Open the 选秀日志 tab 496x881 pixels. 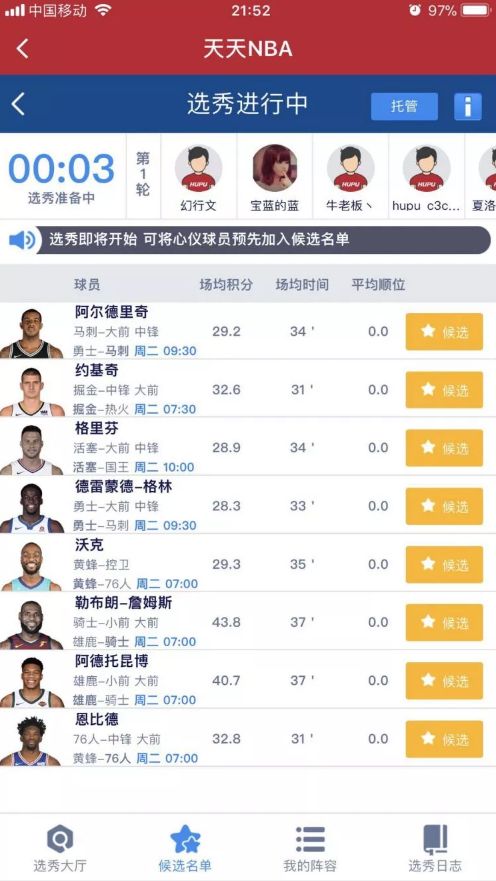[435, 848]
